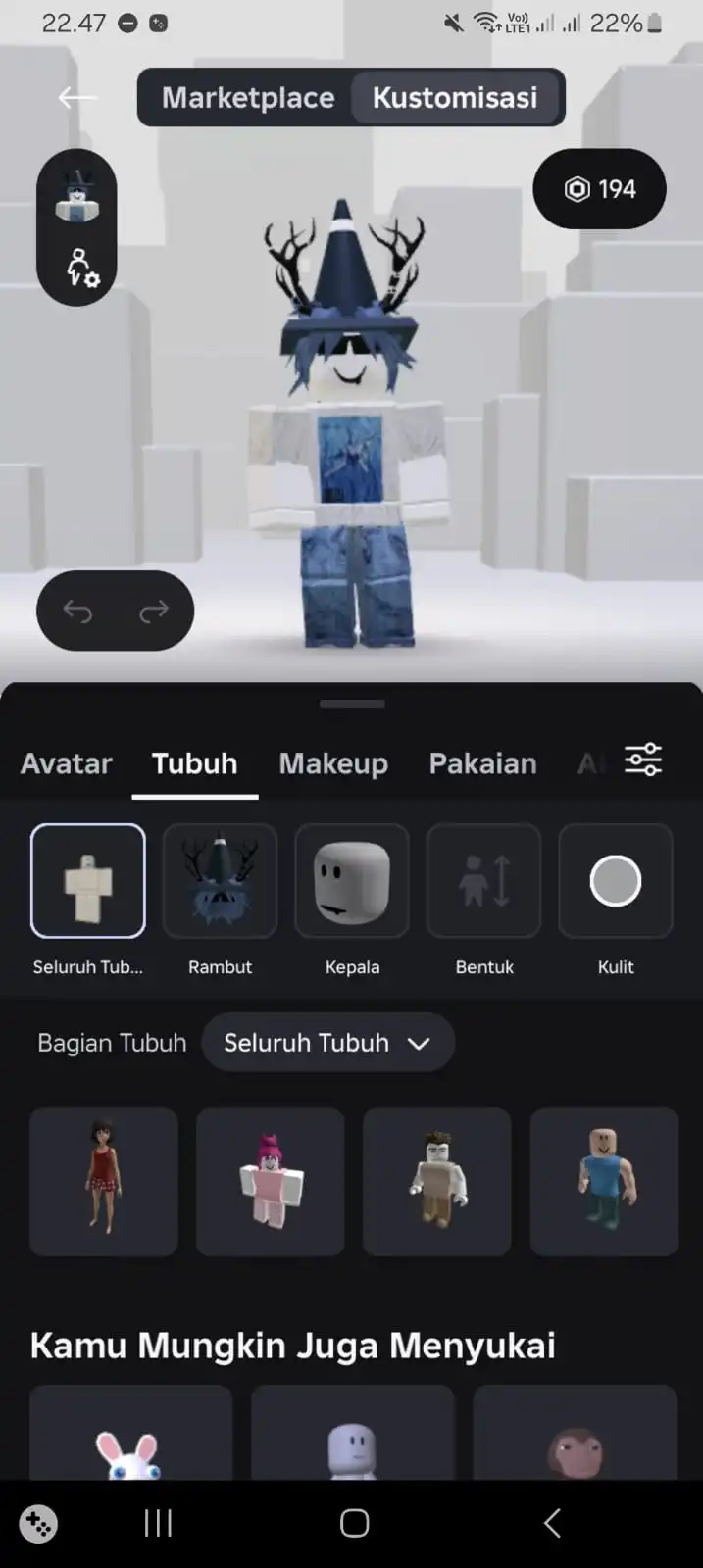Screen dimensions: 703x1568
Task: Redo the avatar change
Action: (x=153, y=612)
